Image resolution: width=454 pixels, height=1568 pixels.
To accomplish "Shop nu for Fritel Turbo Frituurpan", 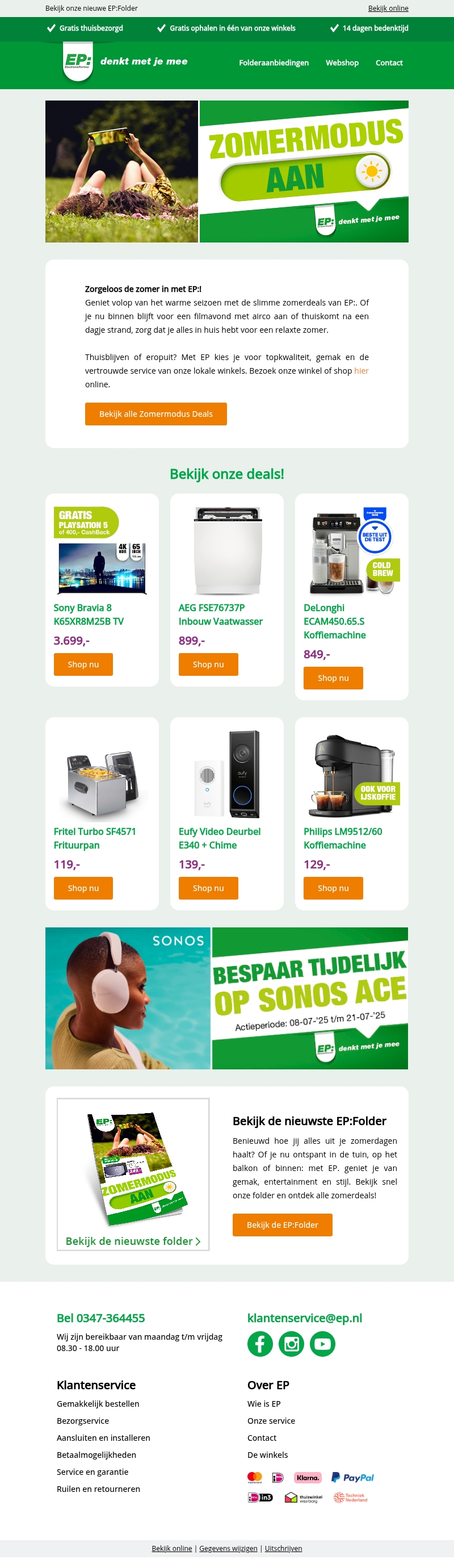I will (83, 888).
